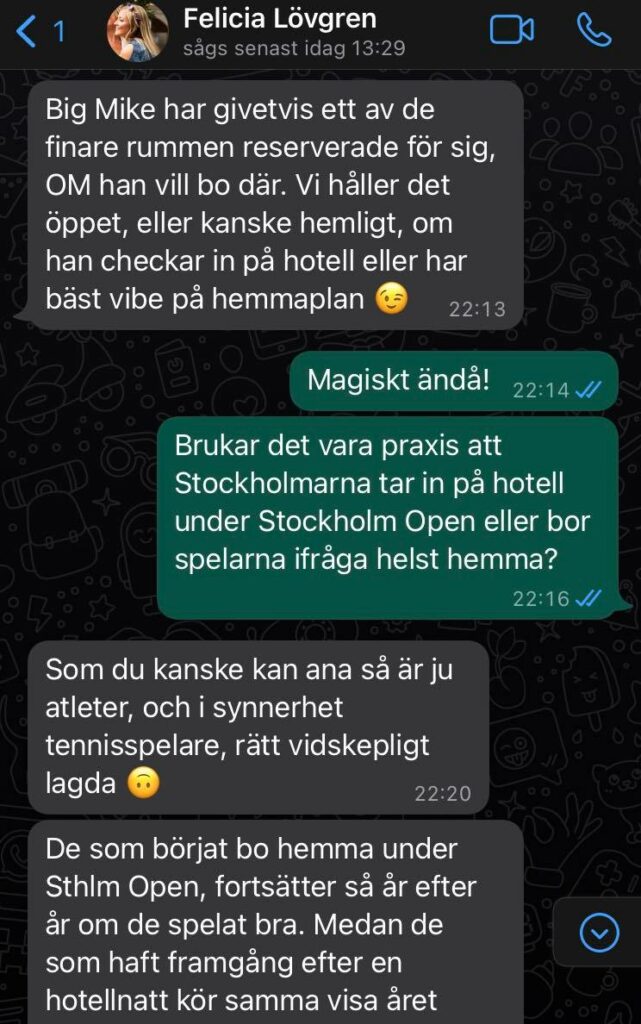Start a video call with Felicia
Screen dimensions: 641x1024
tap(511, 31)
